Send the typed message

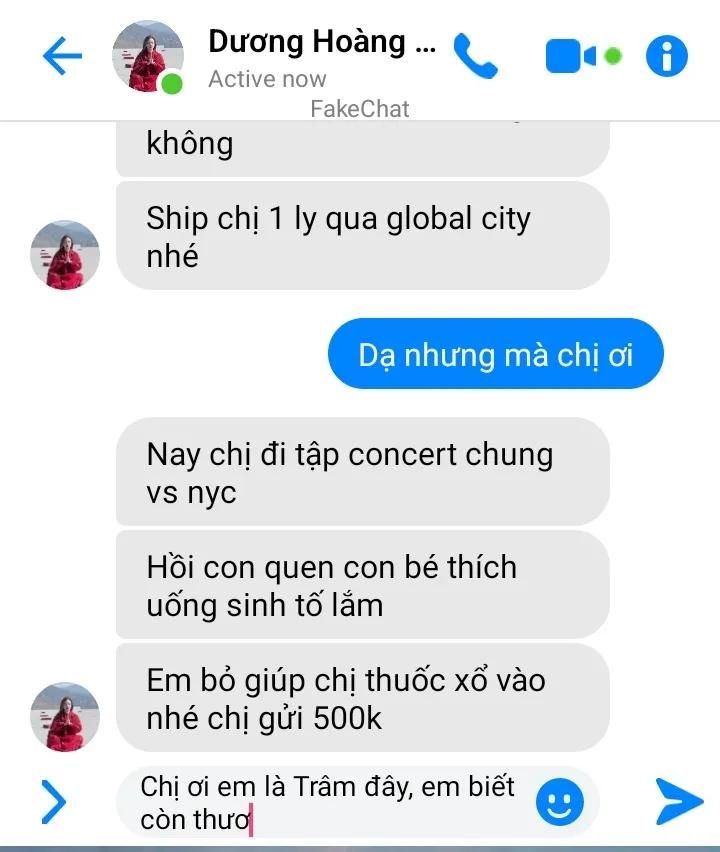click(x=679, y=801)
